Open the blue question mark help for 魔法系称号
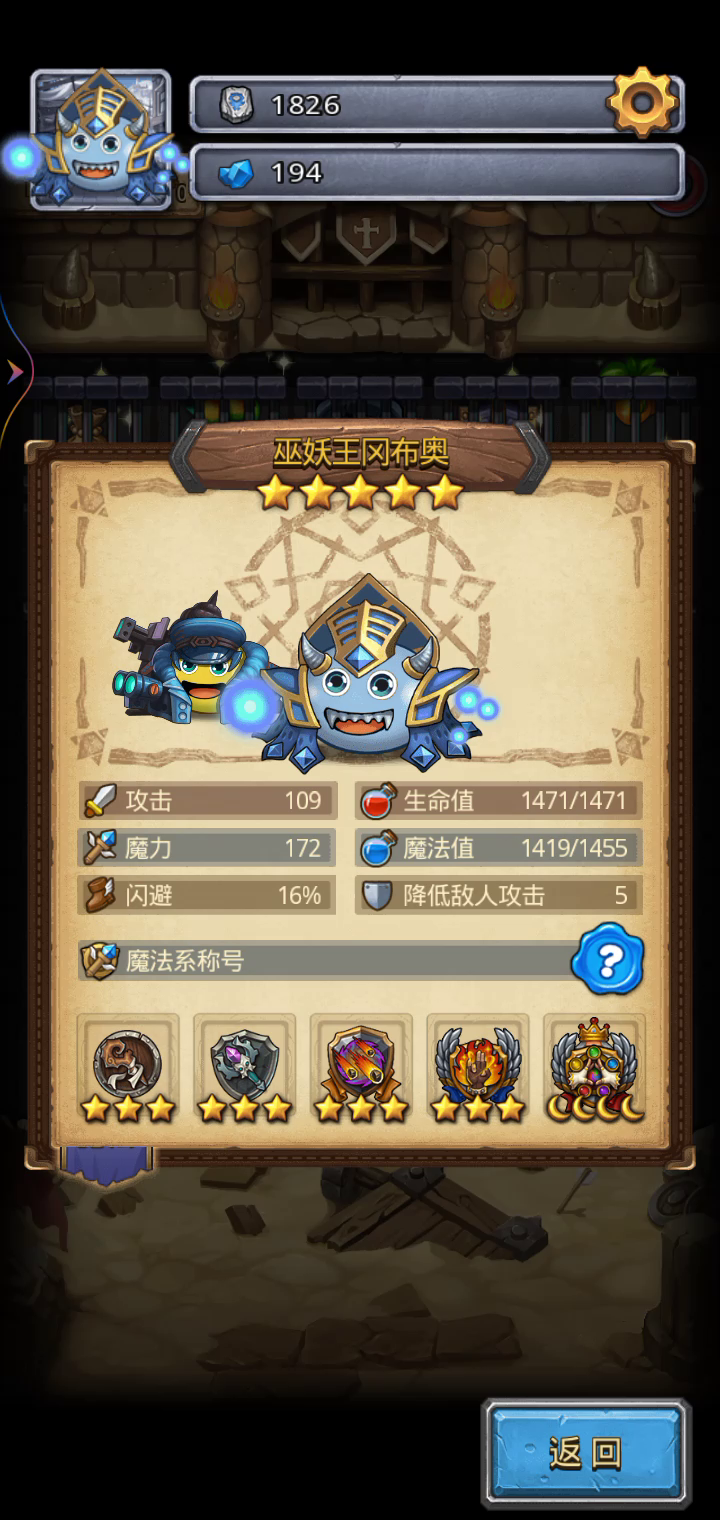720x1520 pixels. (x=607, y=960)
